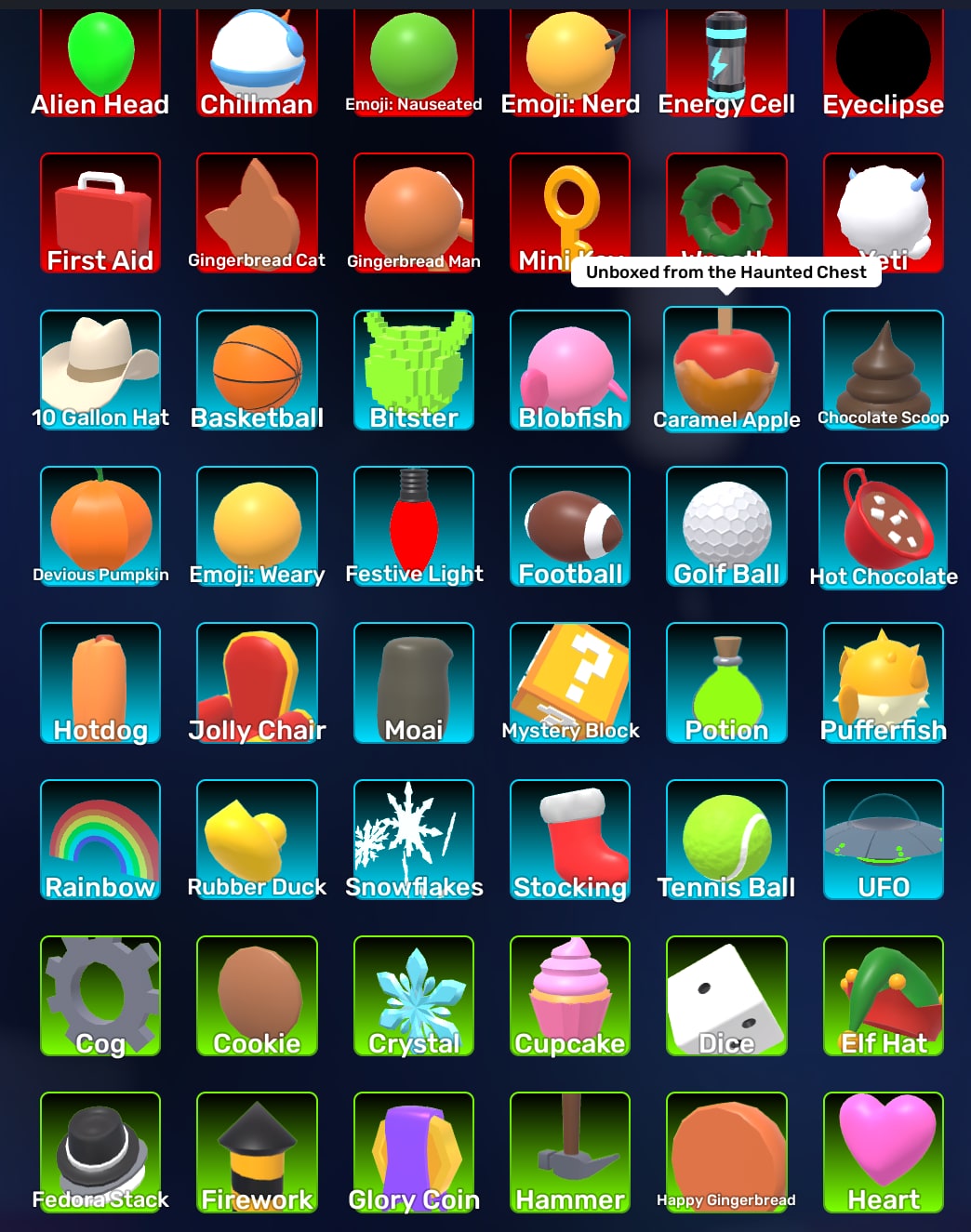Select the Cupcake tile

coord(570,996)
